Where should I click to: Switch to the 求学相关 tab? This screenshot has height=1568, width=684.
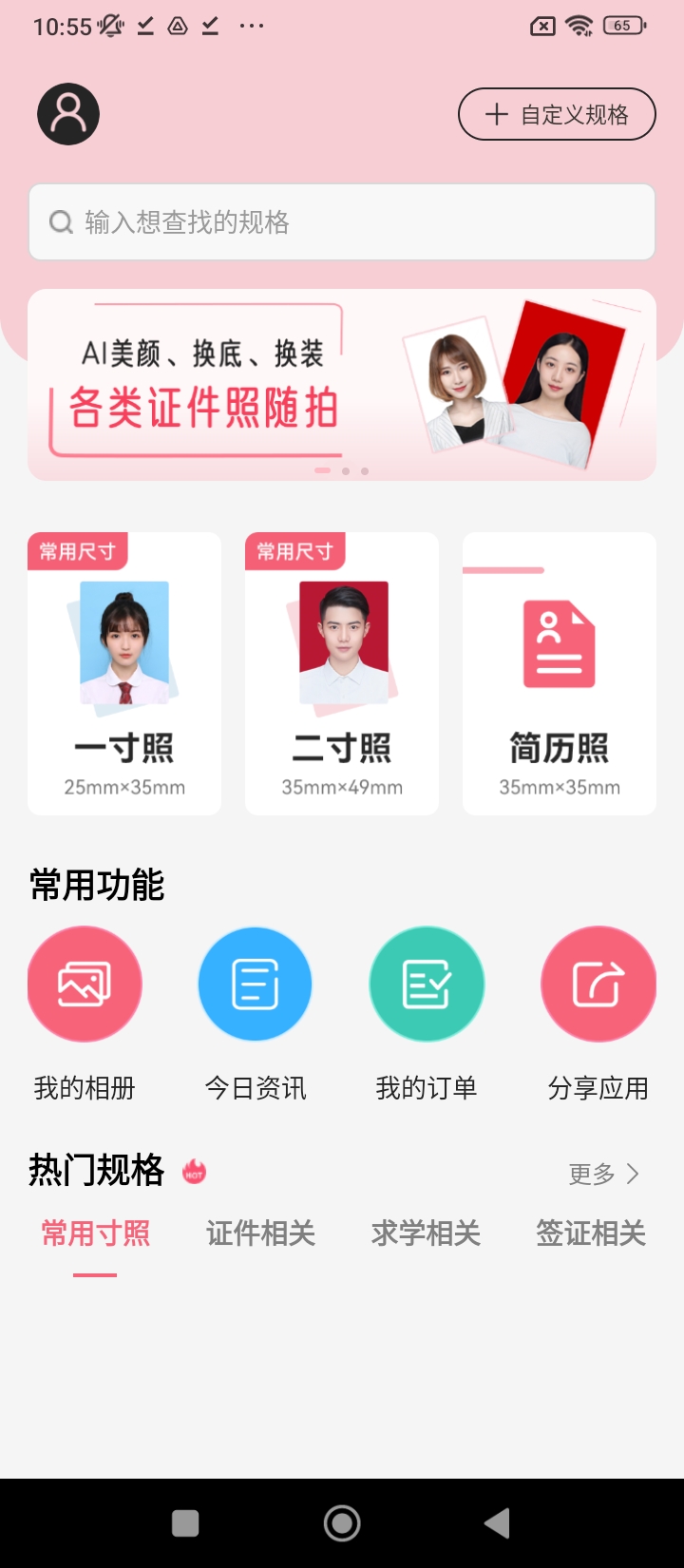pyautogui.click(x=426, y=1233)
